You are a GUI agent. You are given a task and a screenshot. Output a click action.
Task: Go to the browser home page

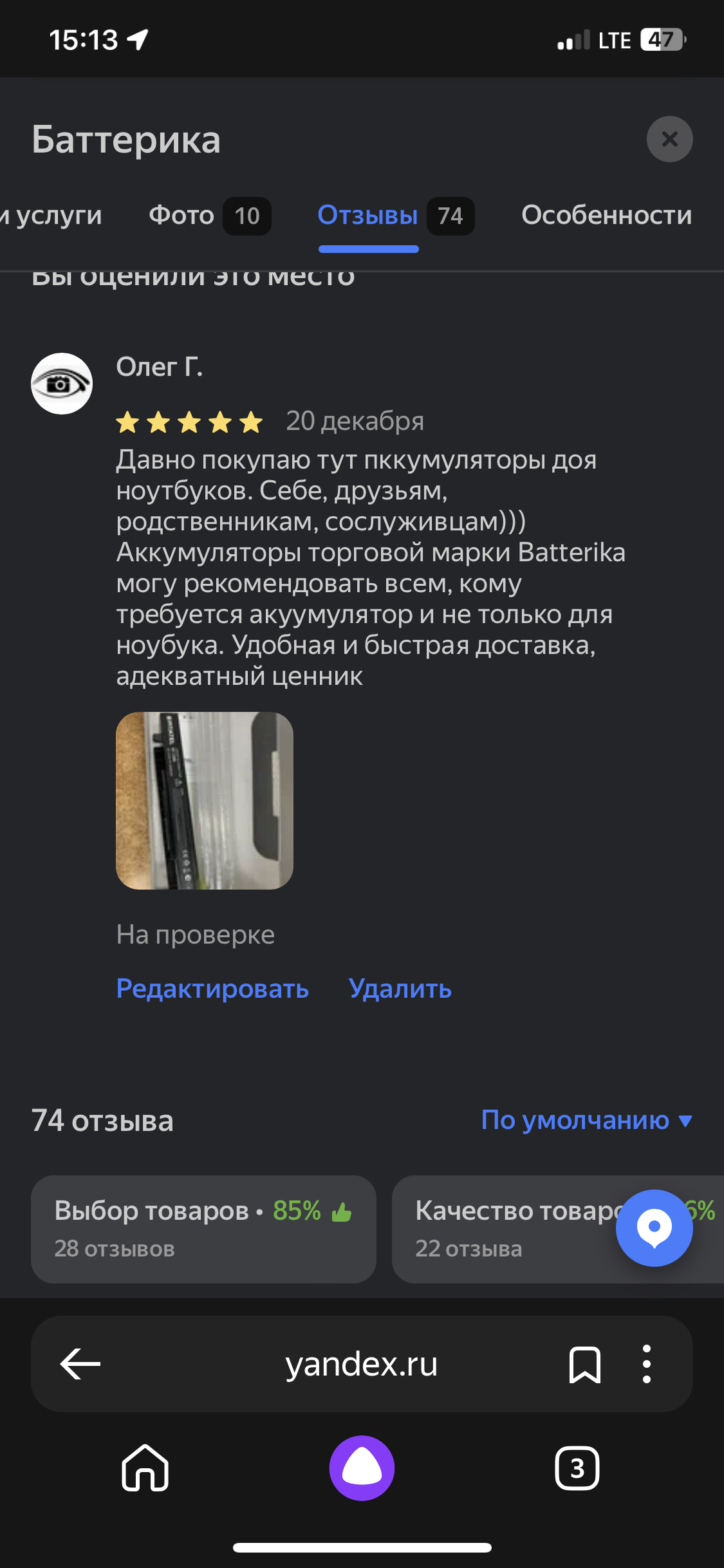pos(145,1468)
